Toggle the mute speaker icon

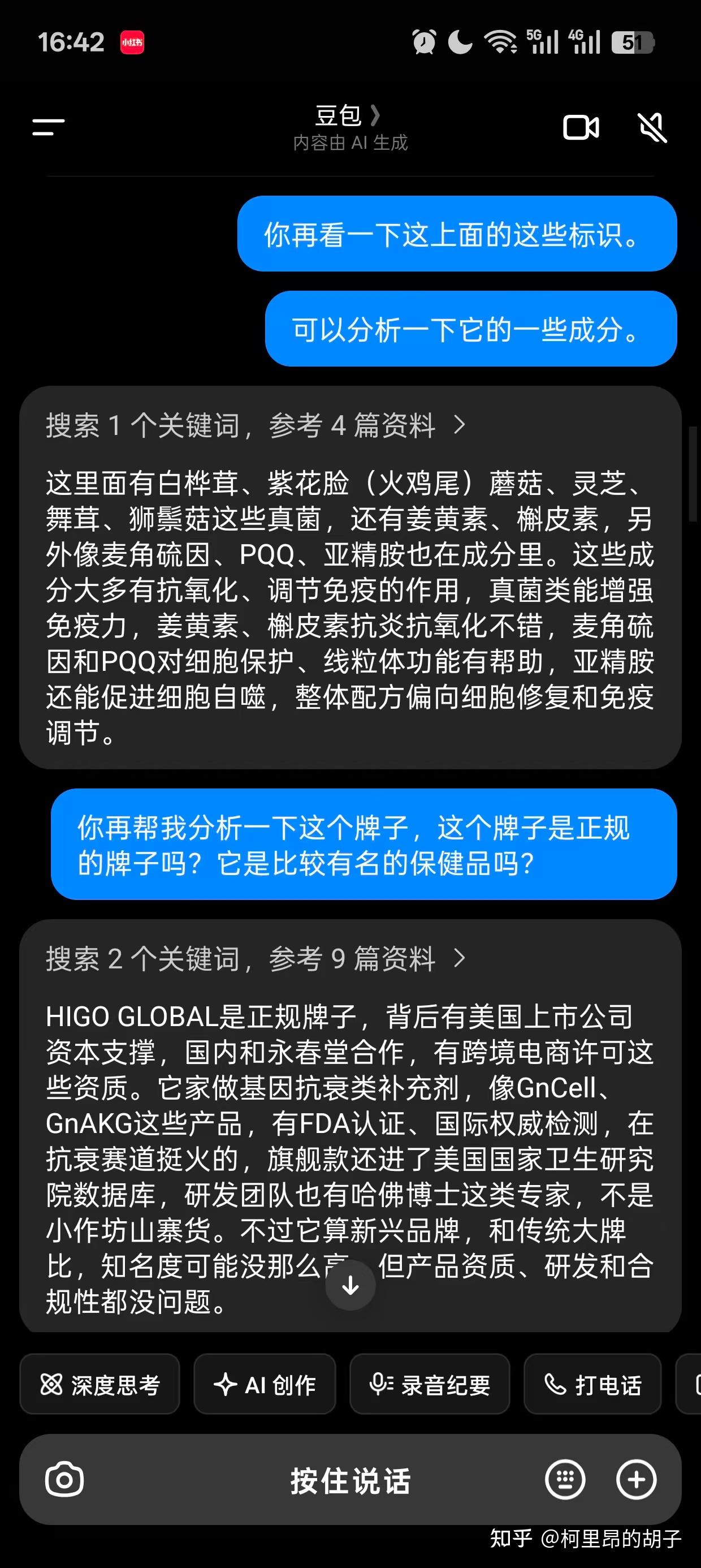coord(652,128)
